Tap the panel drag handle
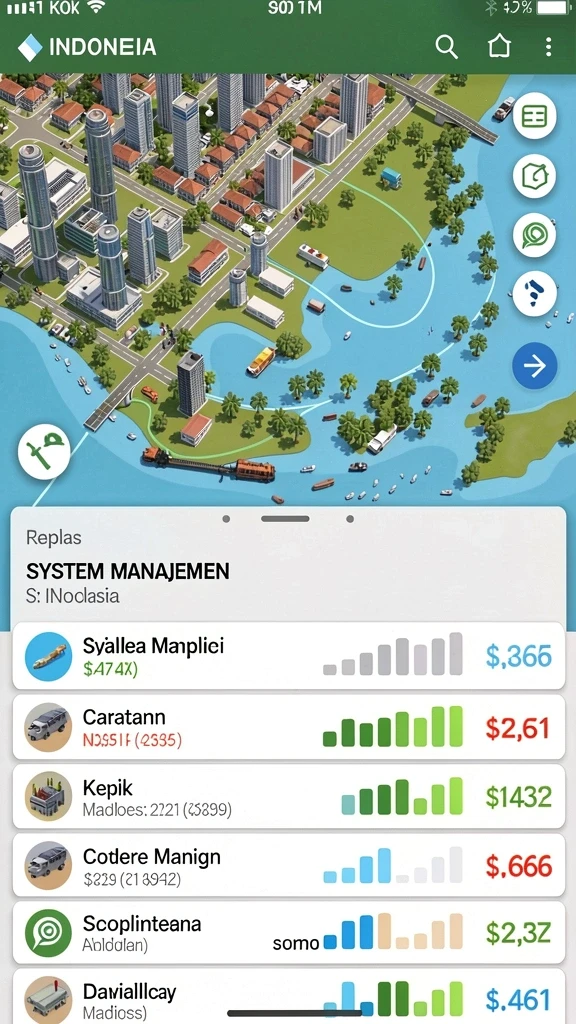This screenshot has height=1024, width=576. click(285, 519)
